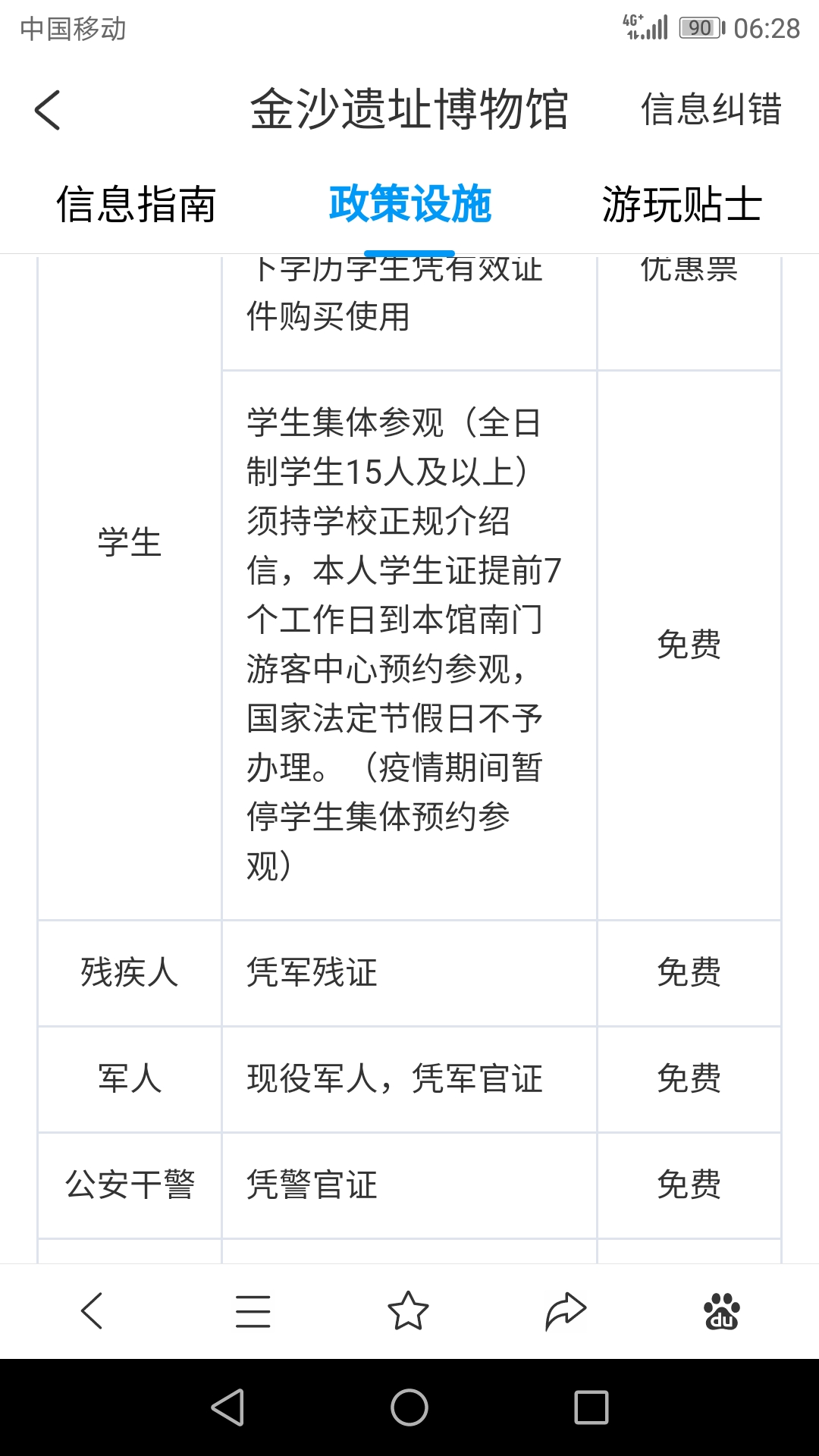Viewport: 819px width, 1456px height.
Task: Open 信息纠错 to report wrong info
Action: (711, 109)
